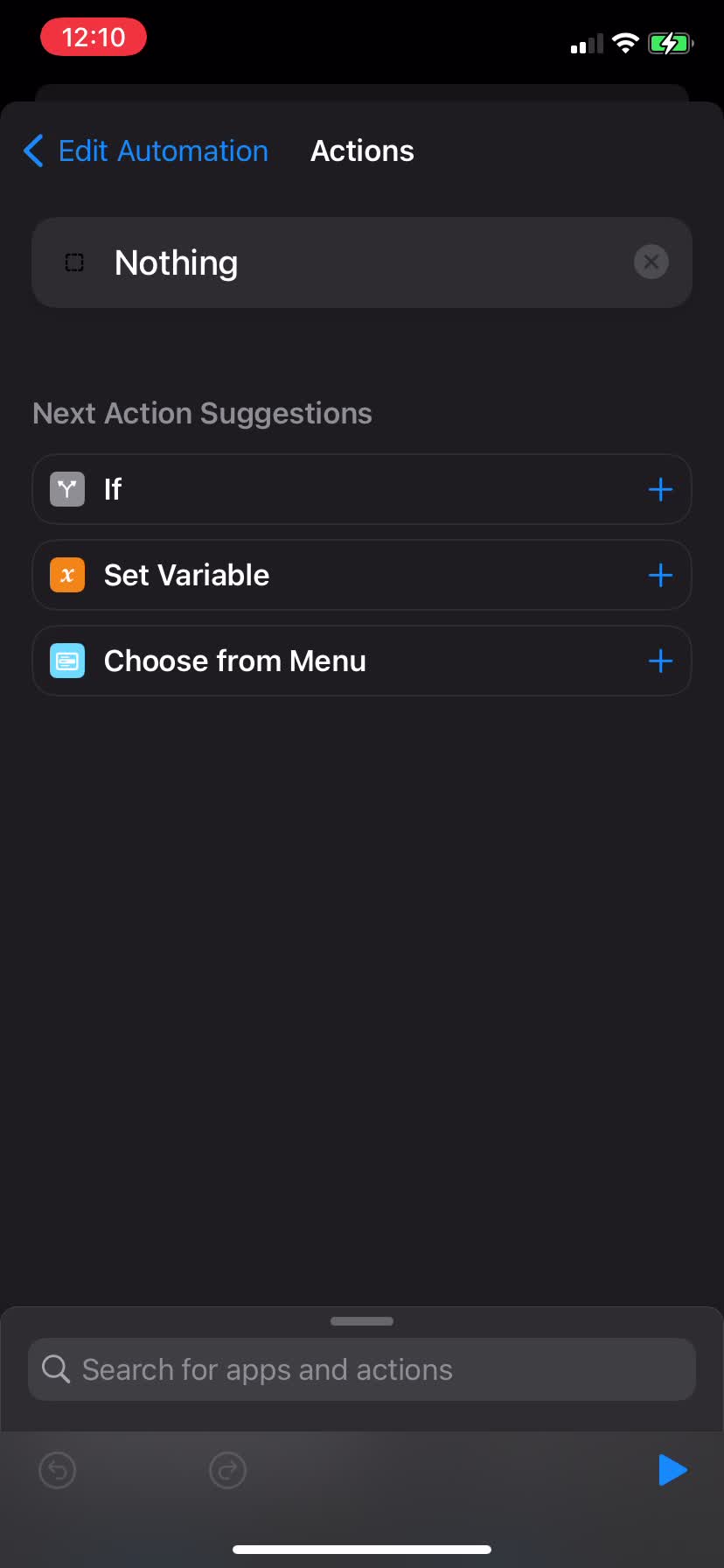Tap the action drawer's grabber handle
The image size is (724, 1568).
[362, 1321]
